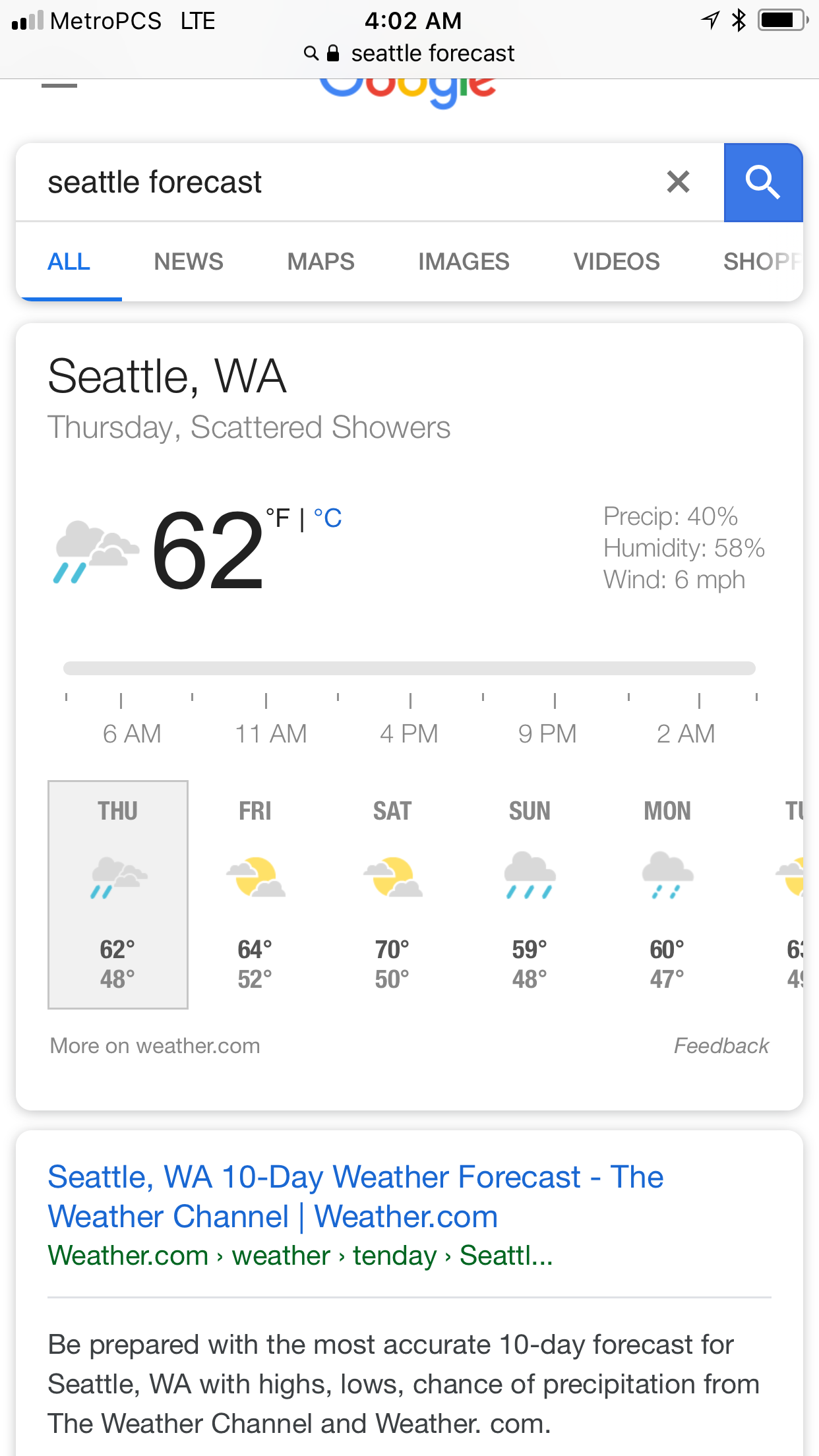Clear the seattle forecast search text

(678, 182)
